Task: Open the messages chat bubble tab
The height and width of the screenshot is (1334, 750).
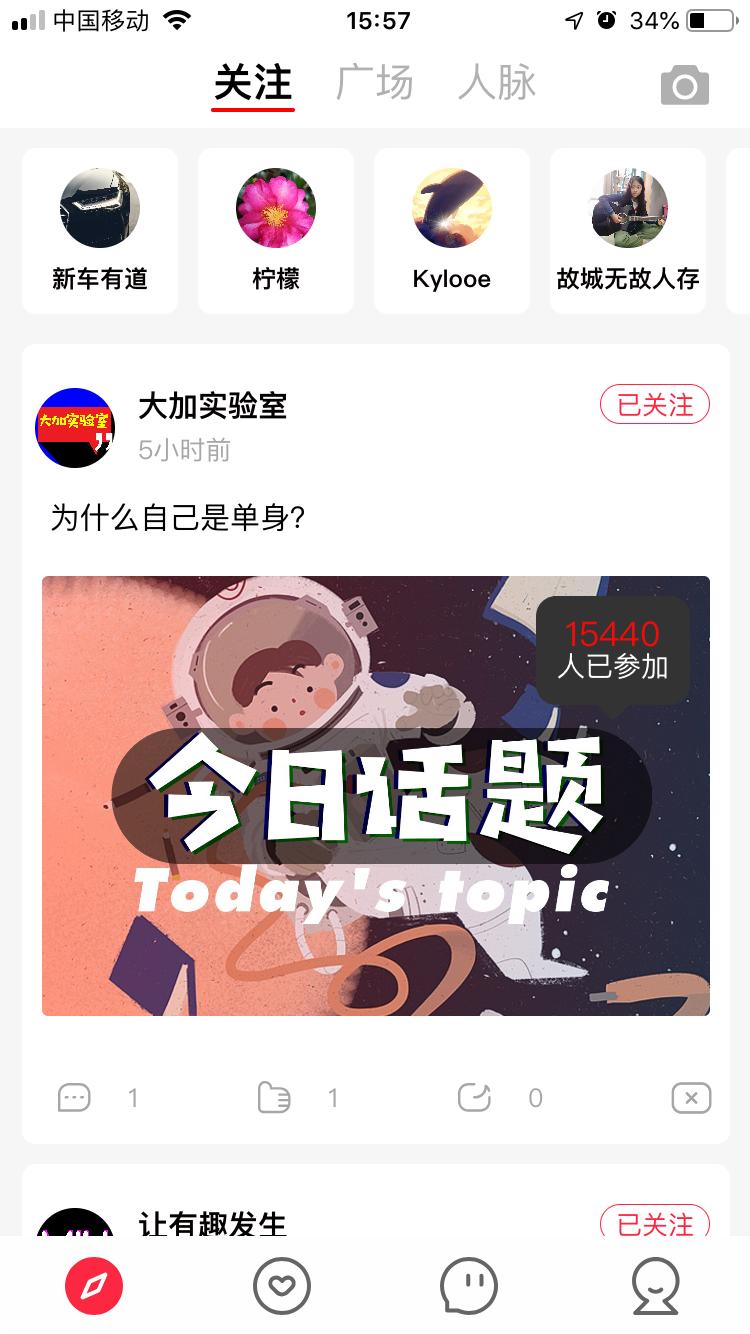Action: [468, 1286]
